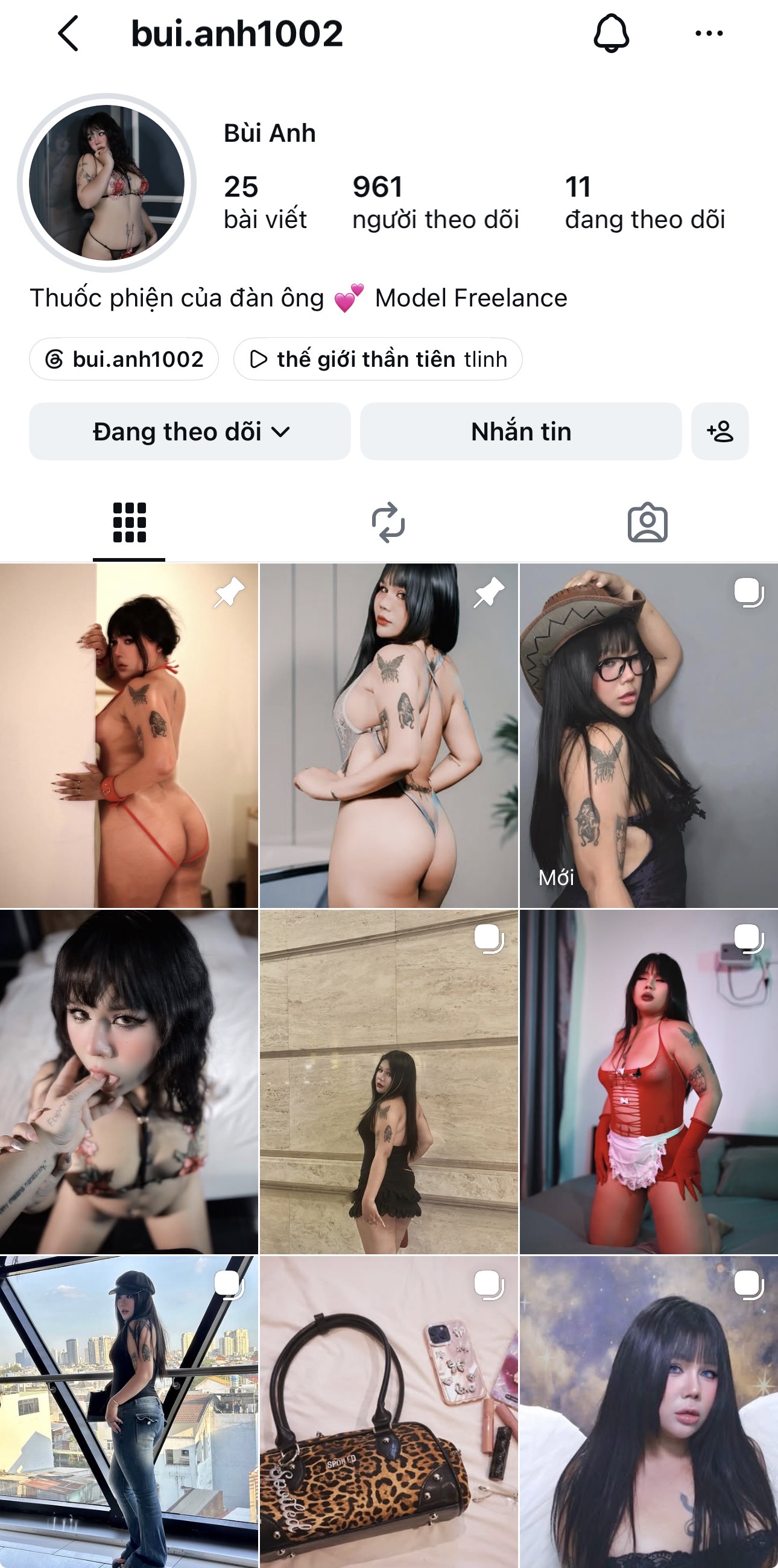Open the post with the city skyline window
The width and height of the screenshot is (778, 1568).
tap(129, 1412)
